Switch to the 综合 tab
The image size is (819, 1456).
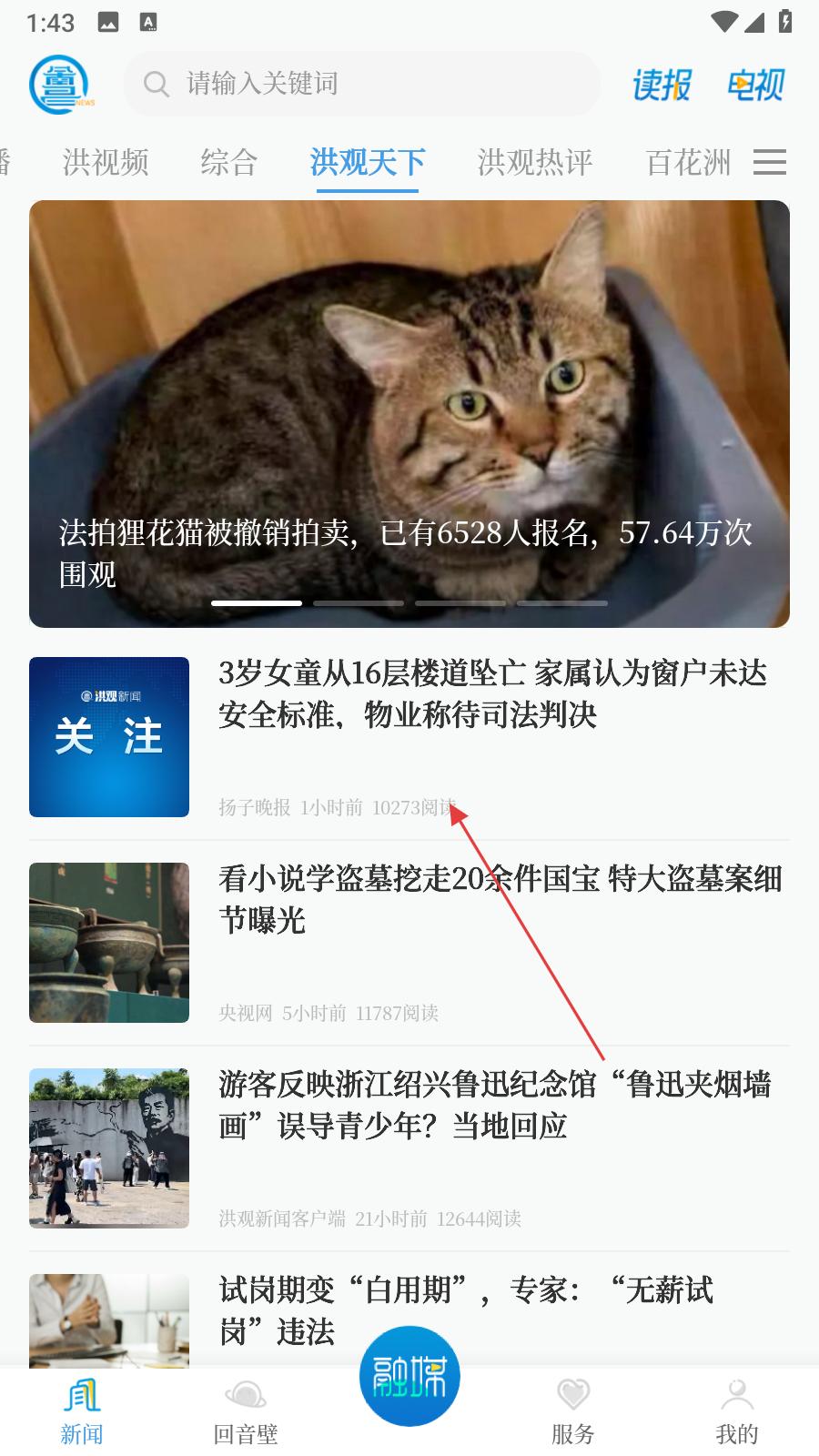[x=229, y=163]
